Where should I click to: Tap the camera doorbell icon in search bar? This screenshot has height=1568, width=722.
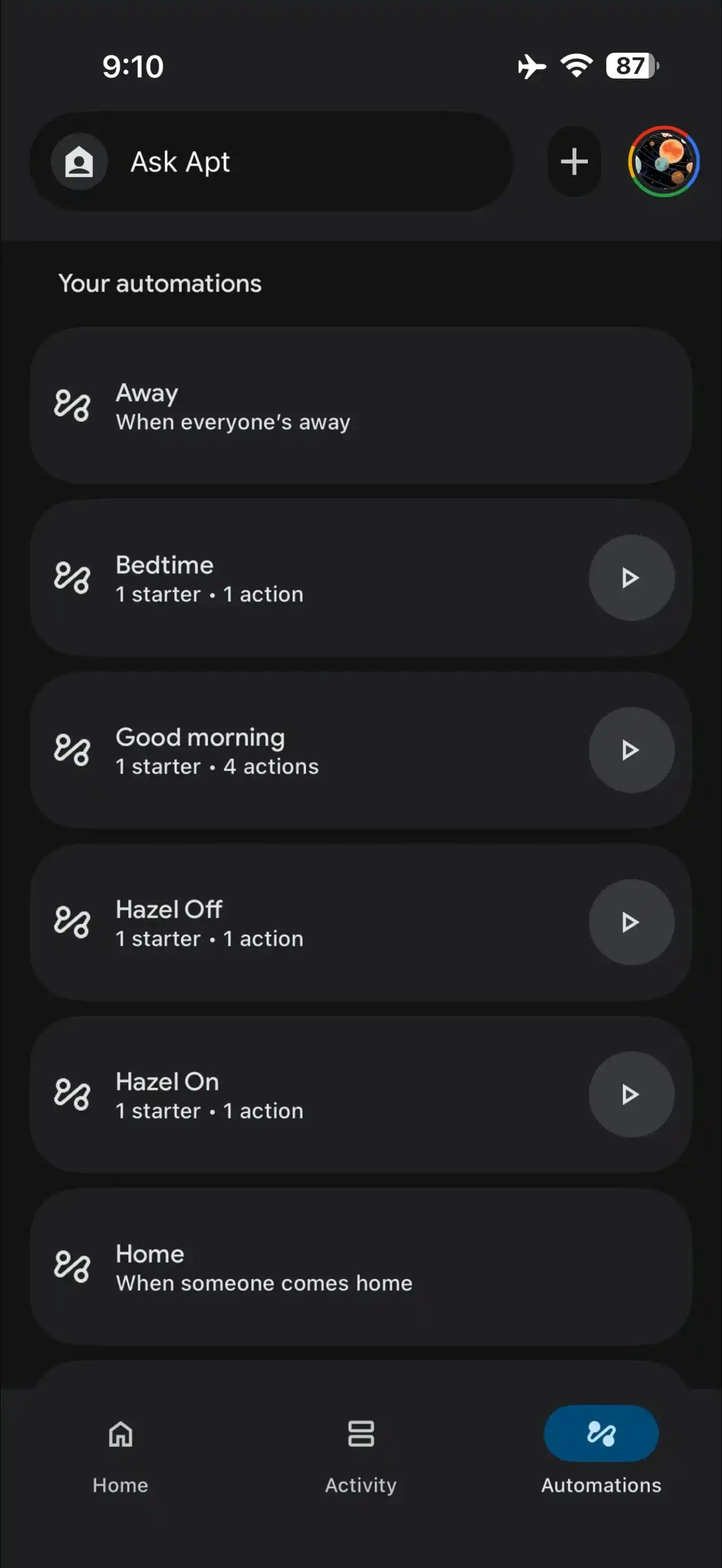point(79,161)
